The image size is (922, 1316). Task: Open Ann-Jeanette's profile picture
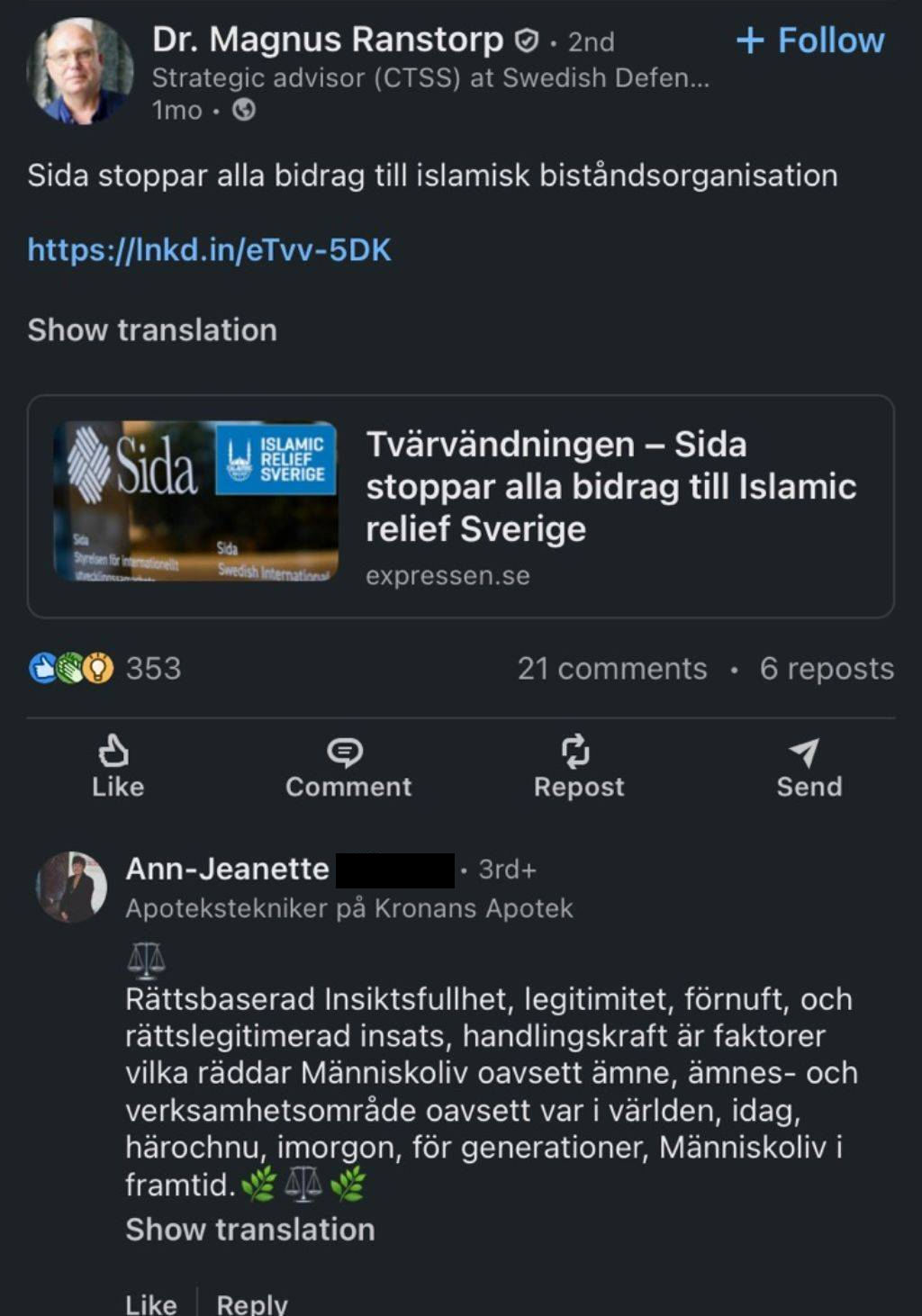point(71,888)
